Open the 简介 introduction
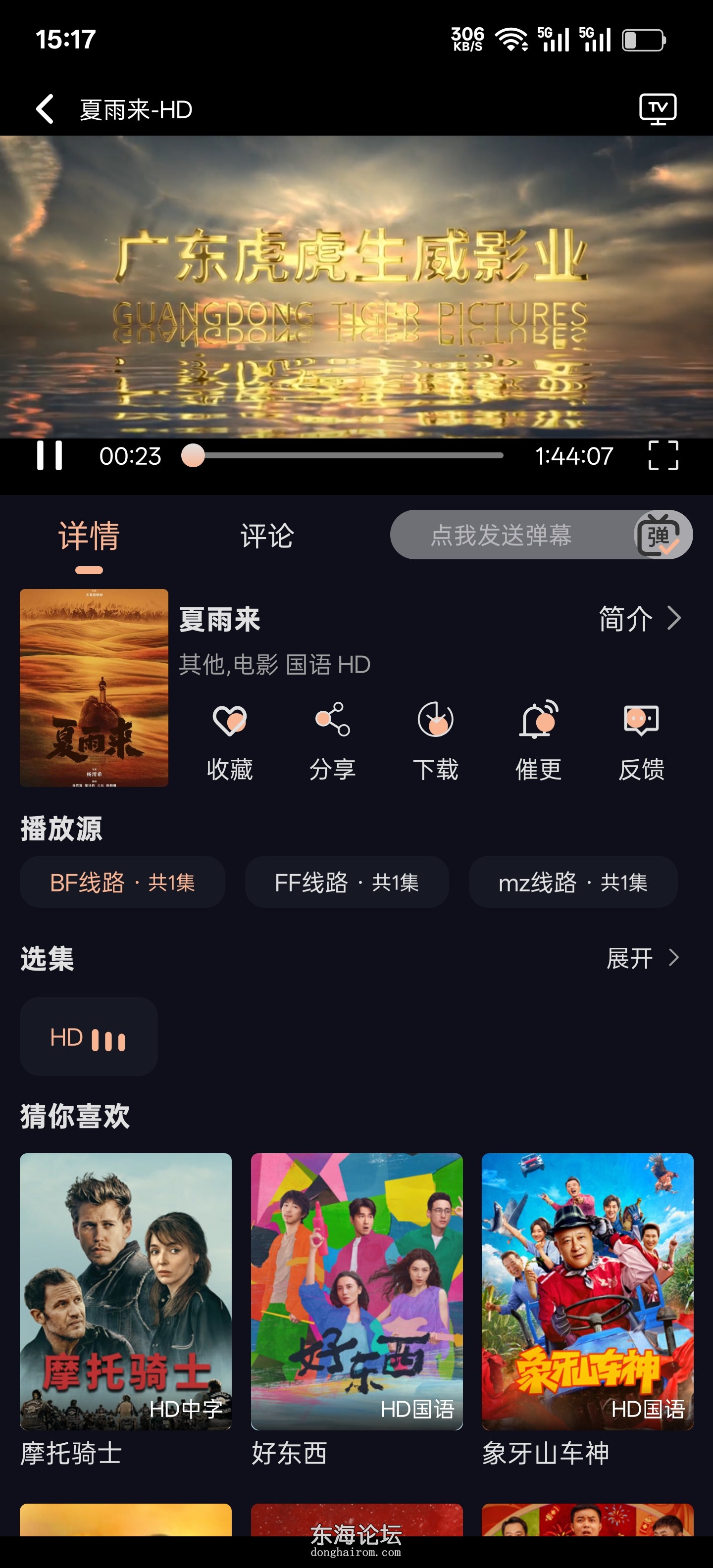 click(x=639, y=618)
